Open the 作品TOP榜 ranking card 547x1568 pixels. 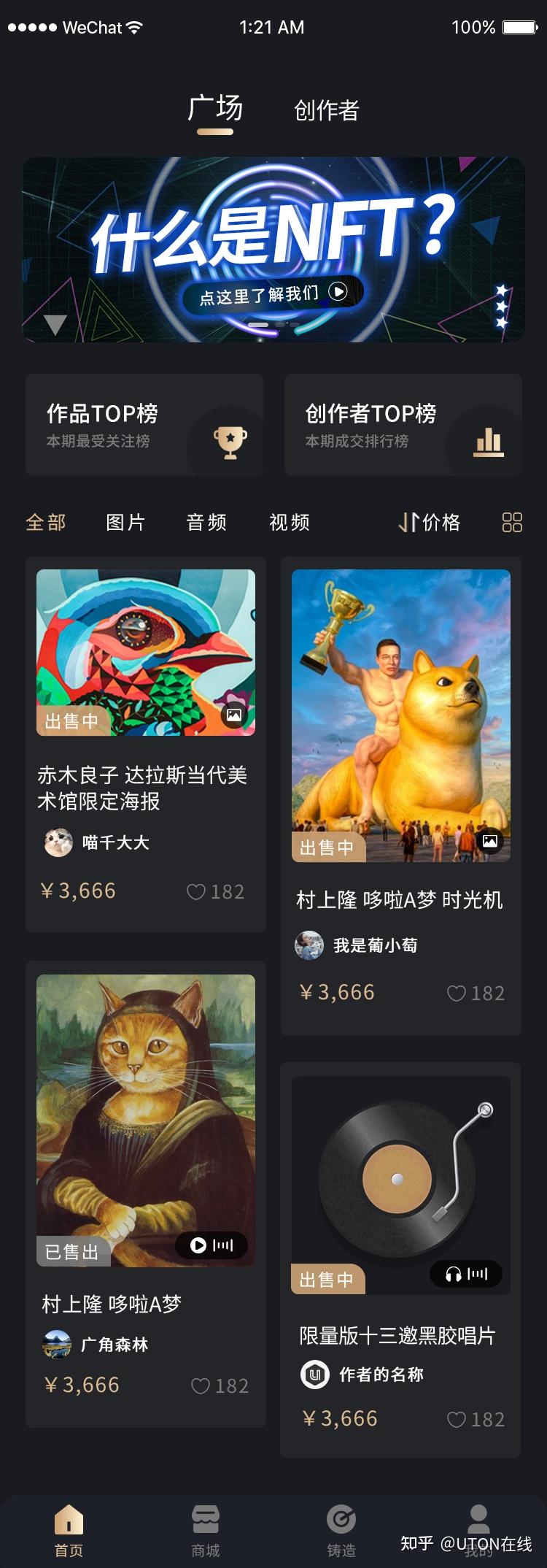pyautogui.click(x=144, y=425)
